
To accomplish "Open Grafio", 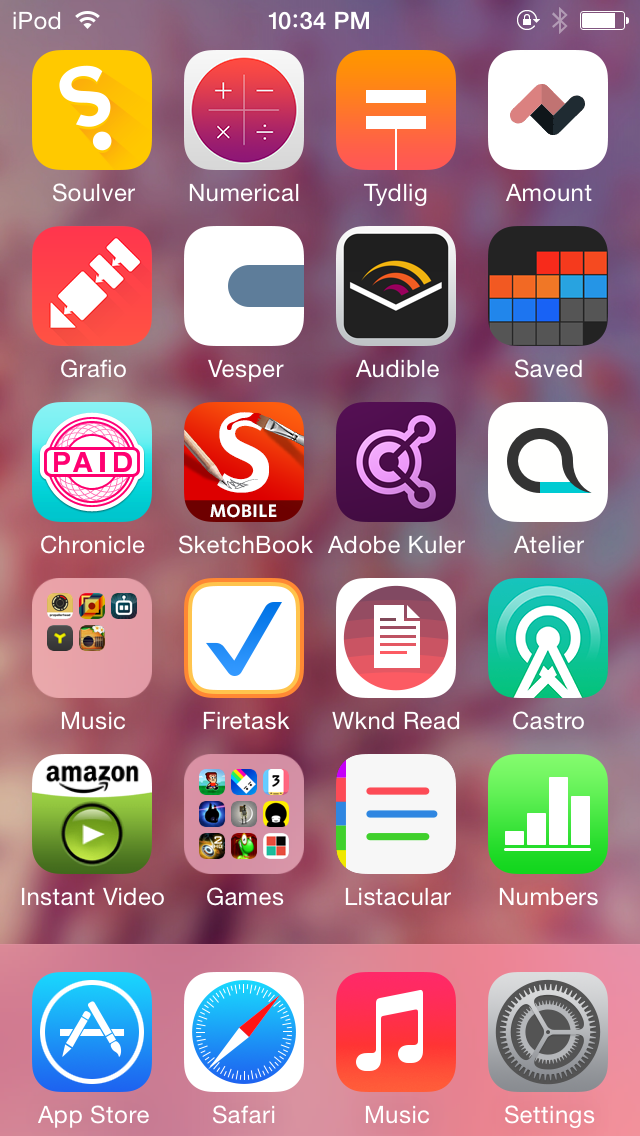I will point(92,286).
